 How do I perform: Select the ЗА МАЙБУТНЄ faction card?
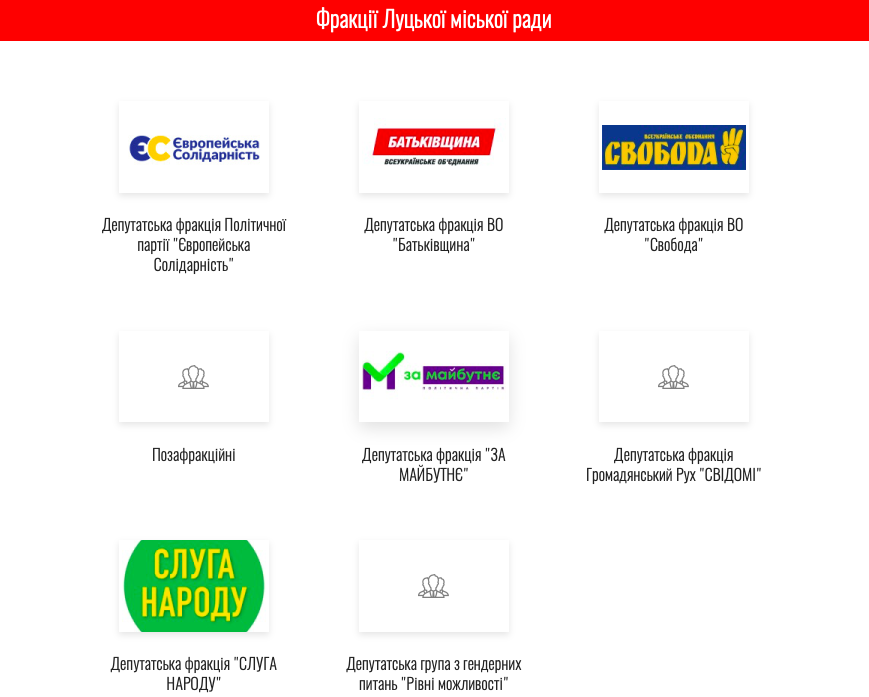click(x=434, y=377)
